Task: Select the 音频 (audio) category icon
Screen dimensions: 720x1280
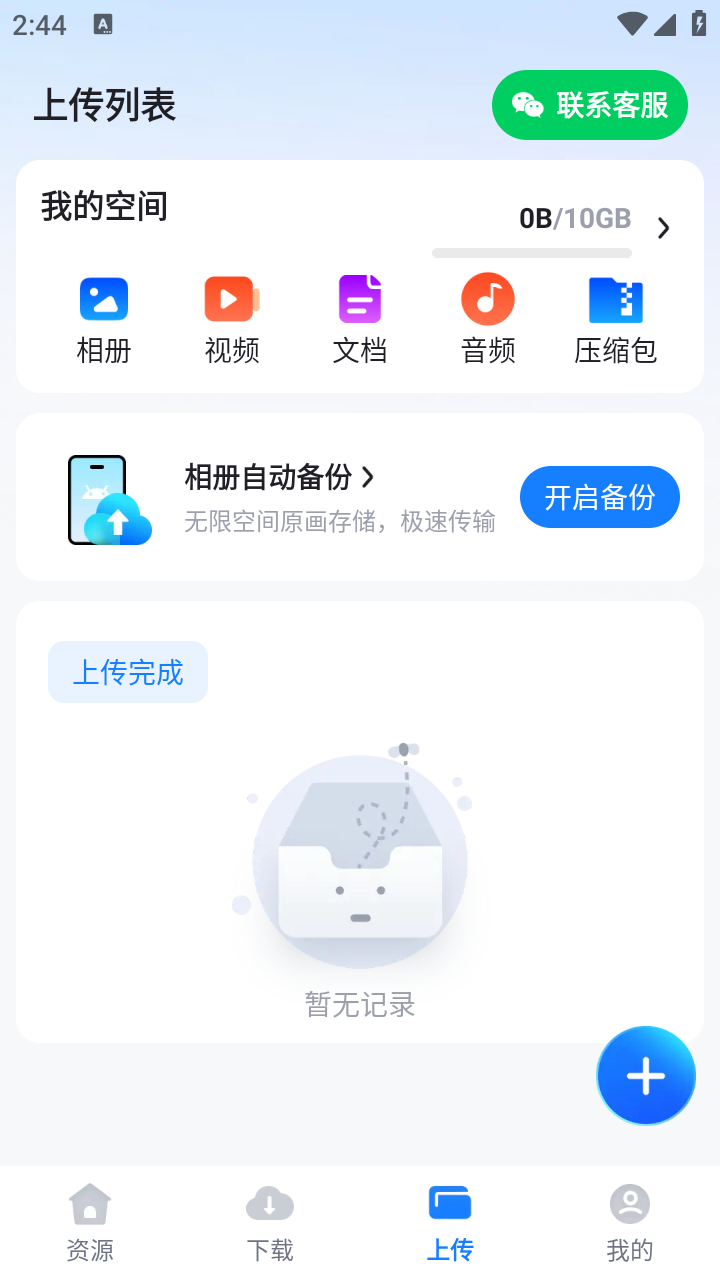Action: (487, 298)
